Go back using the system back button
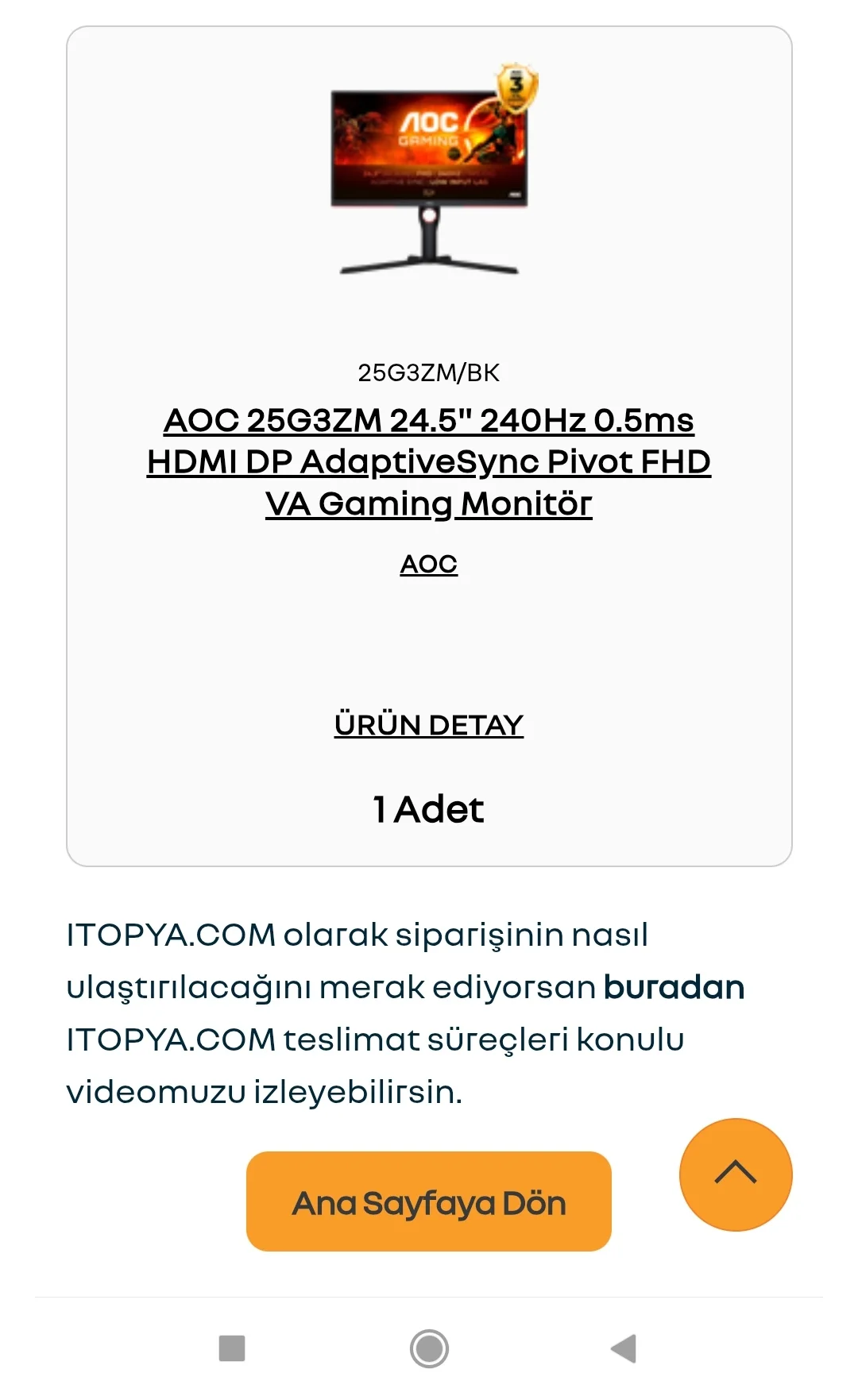 [x=624, y=1348]
